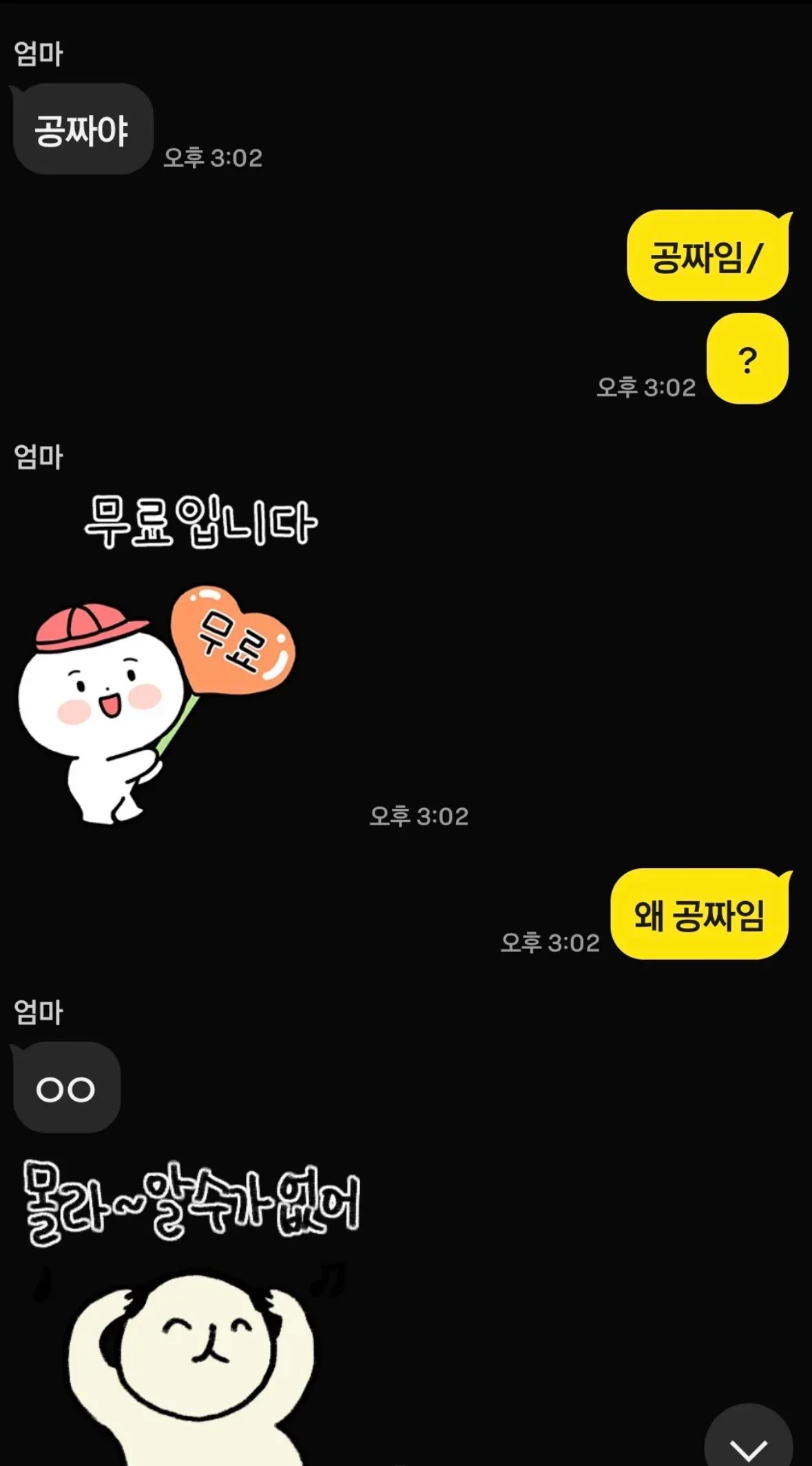The height and width of the screenshot is (1466, 812).
Task: Tap the '무료입니다' text on the sticker
Action: 200,524
